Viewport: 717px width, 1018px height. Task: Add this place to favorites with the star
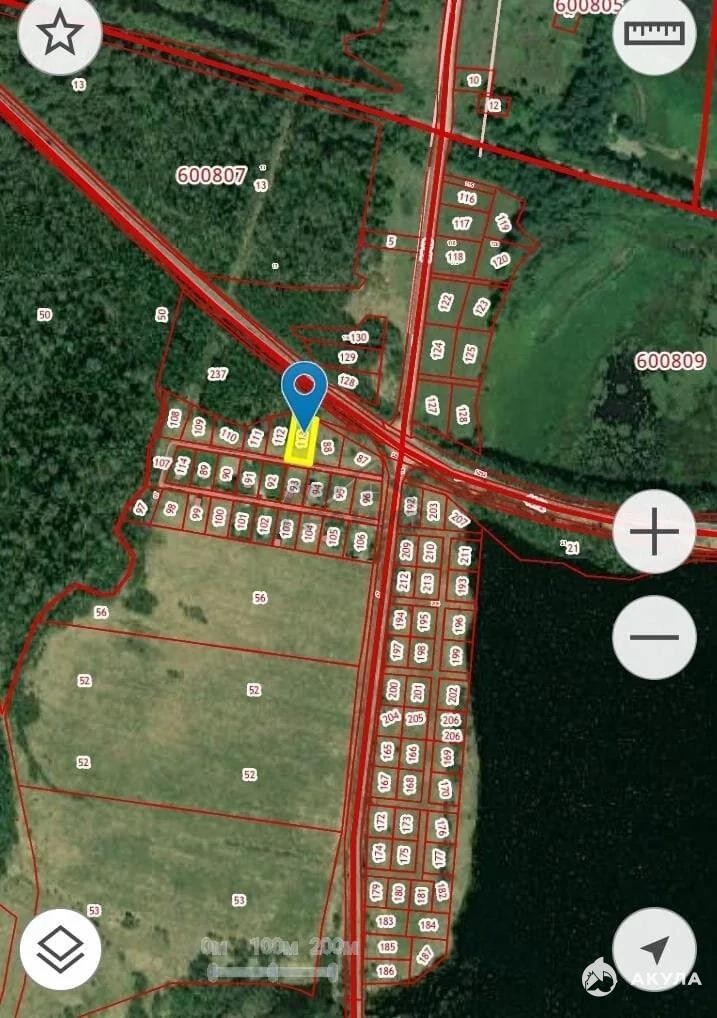coord(60,35)
